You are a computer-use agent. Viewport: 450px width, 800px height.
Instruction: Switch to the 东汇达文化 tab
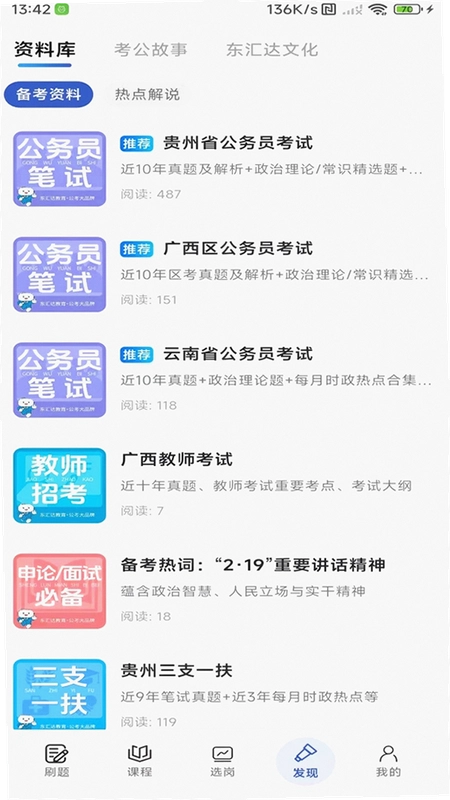click(272, 50)
